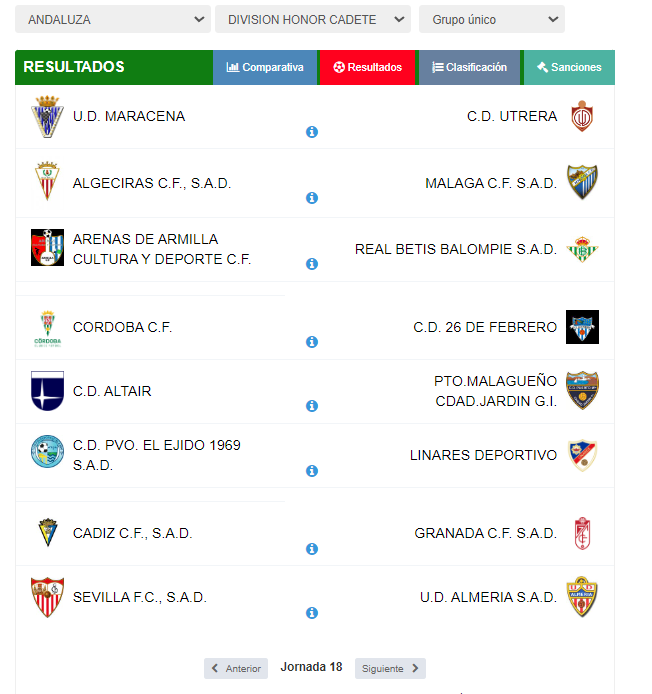View the Sanciones tab

tap(569, 67)
